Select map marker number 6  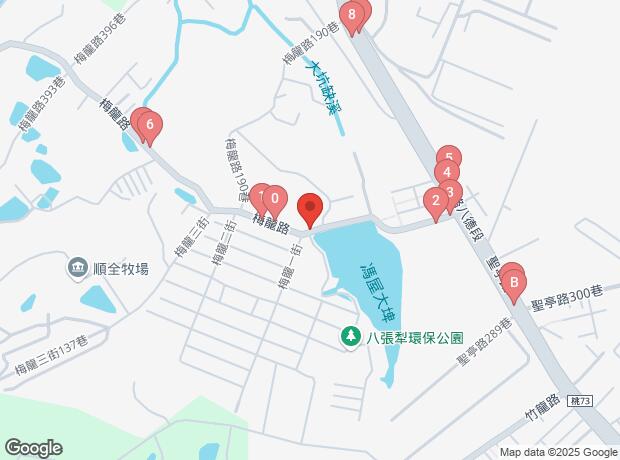[149, 126]
